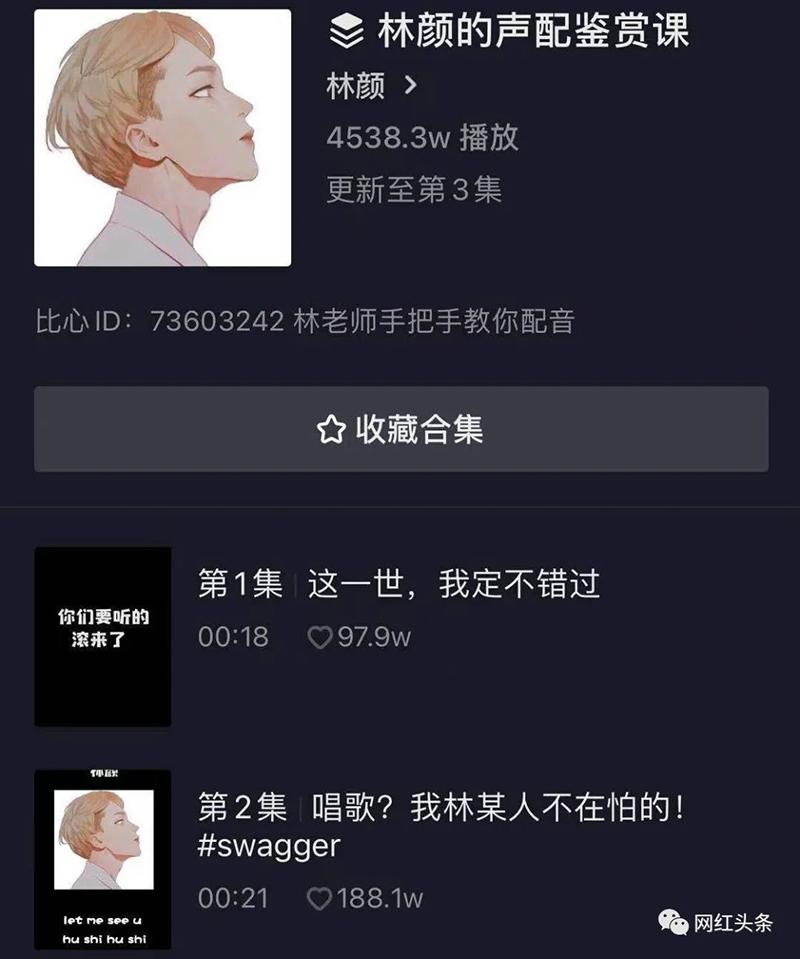Play episode 第2集 唱歌？我林某人不在怕的

(x=440, y=808)
